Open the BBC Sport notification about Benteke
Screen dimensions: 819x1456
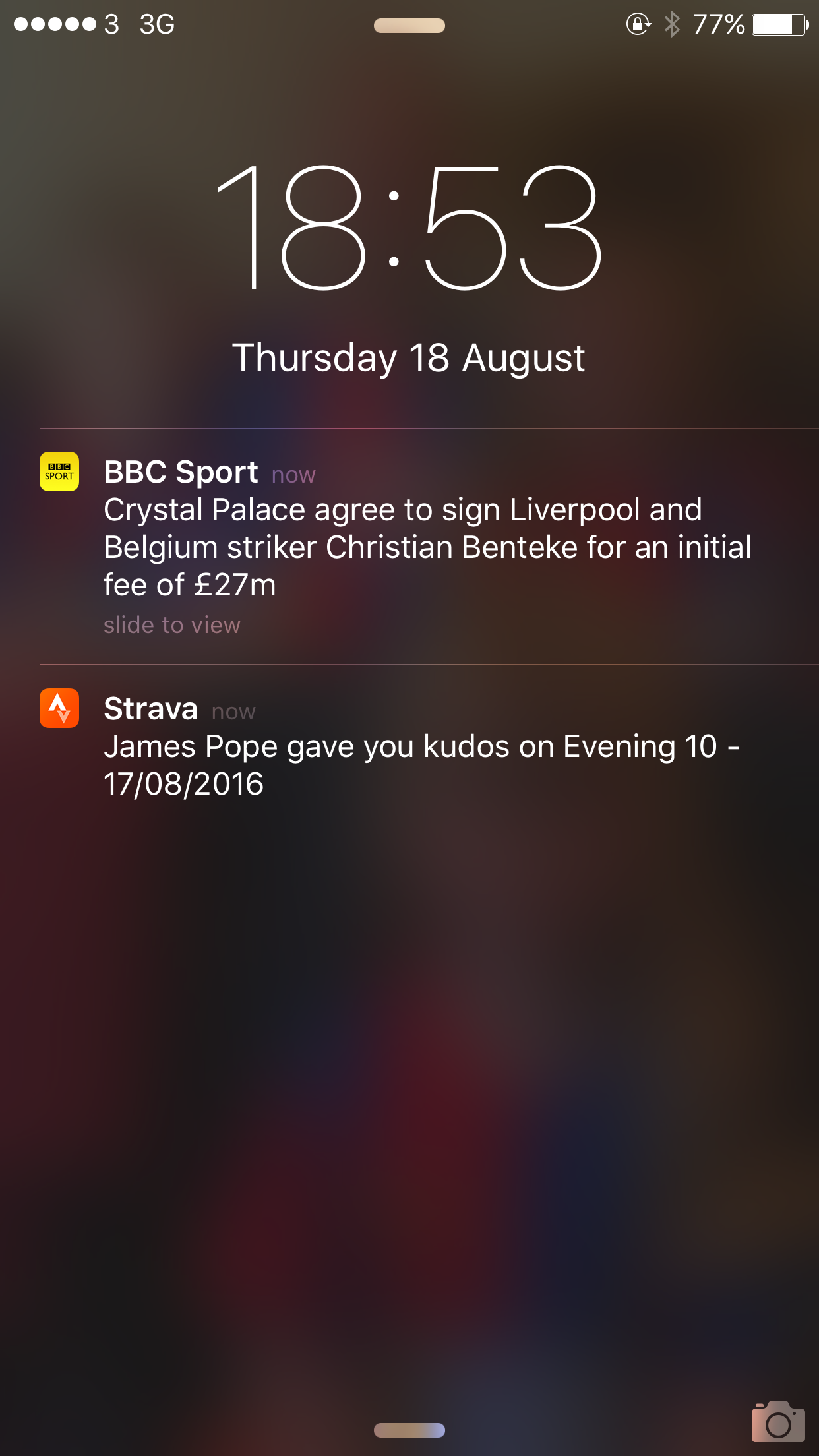(x=427, y=547)
